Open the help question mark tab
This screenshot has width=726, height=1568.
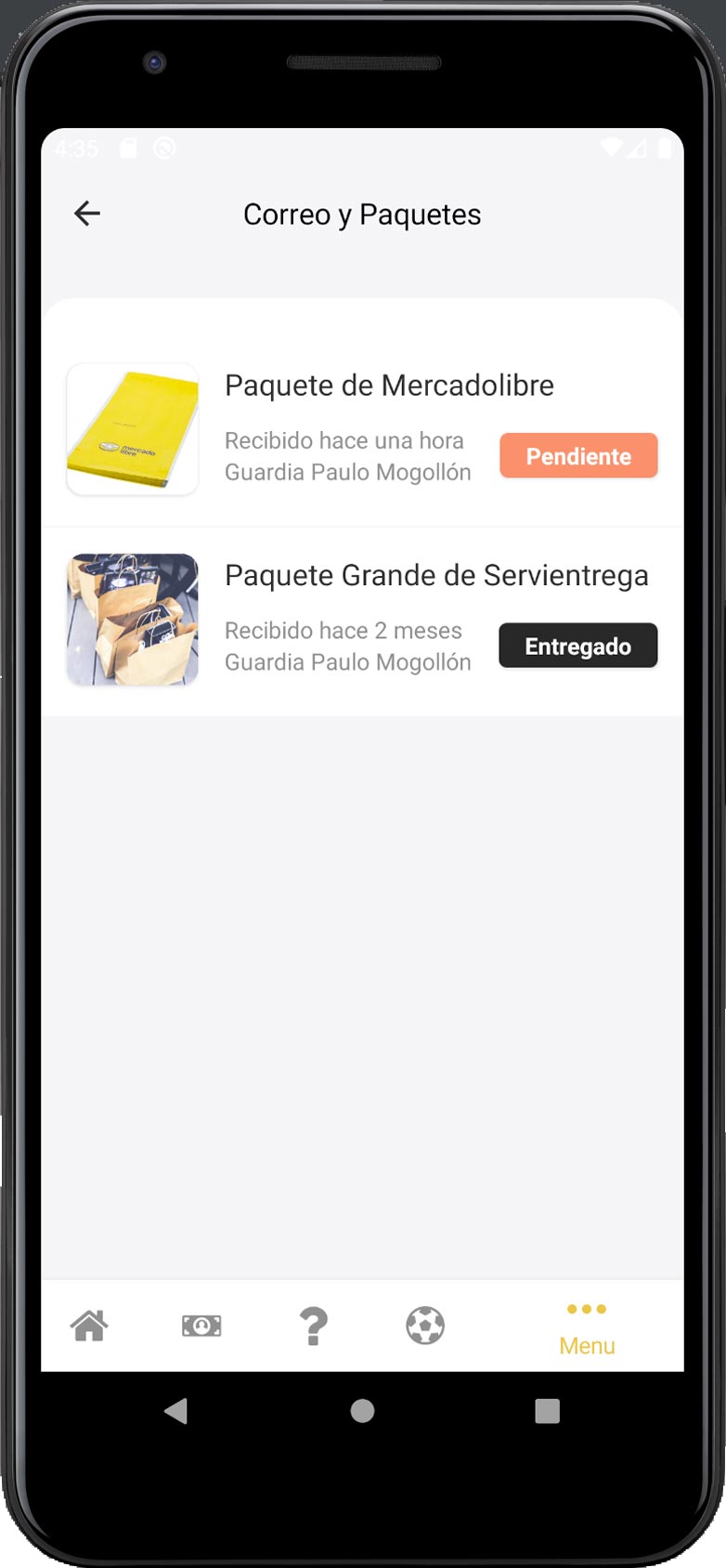(x=314, y=1326)
